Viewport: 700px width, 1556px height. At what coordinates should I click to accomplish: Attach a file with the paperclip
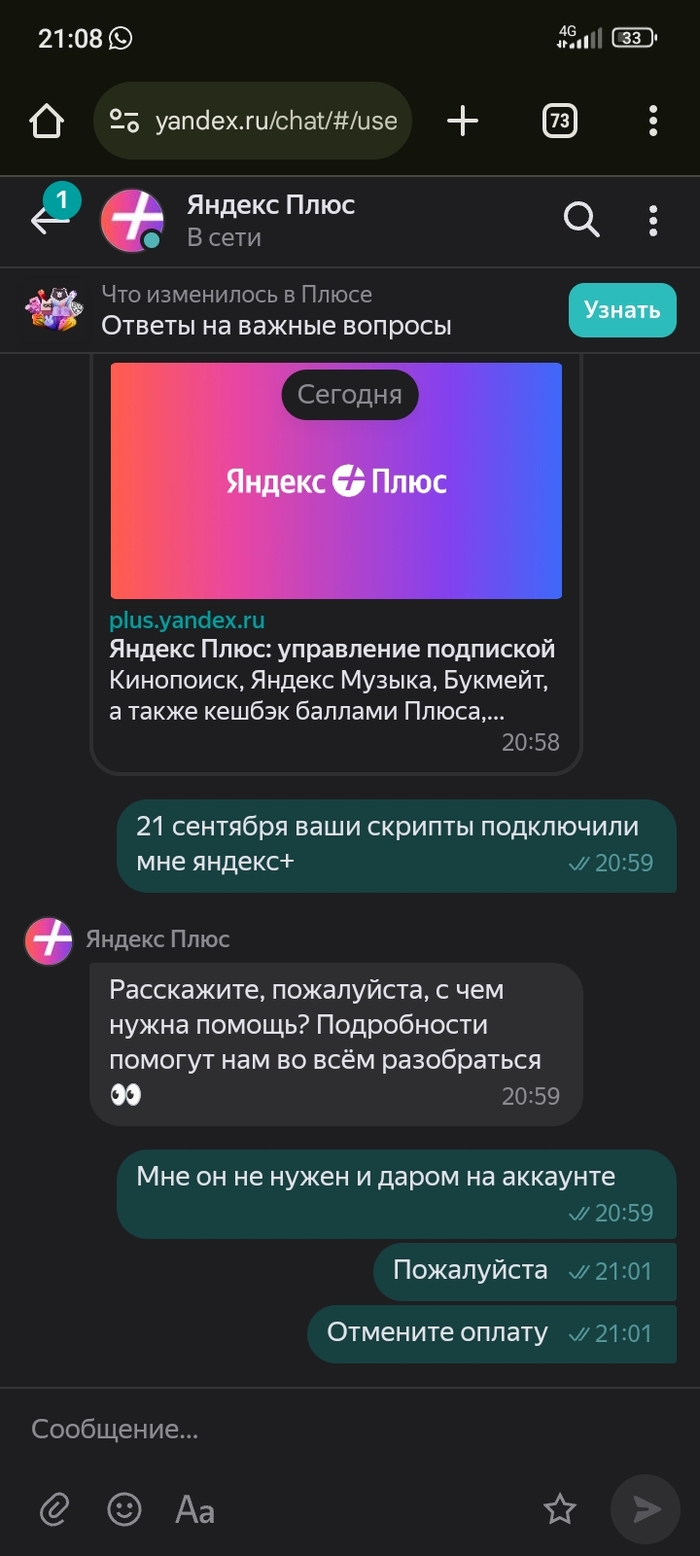53,1508
